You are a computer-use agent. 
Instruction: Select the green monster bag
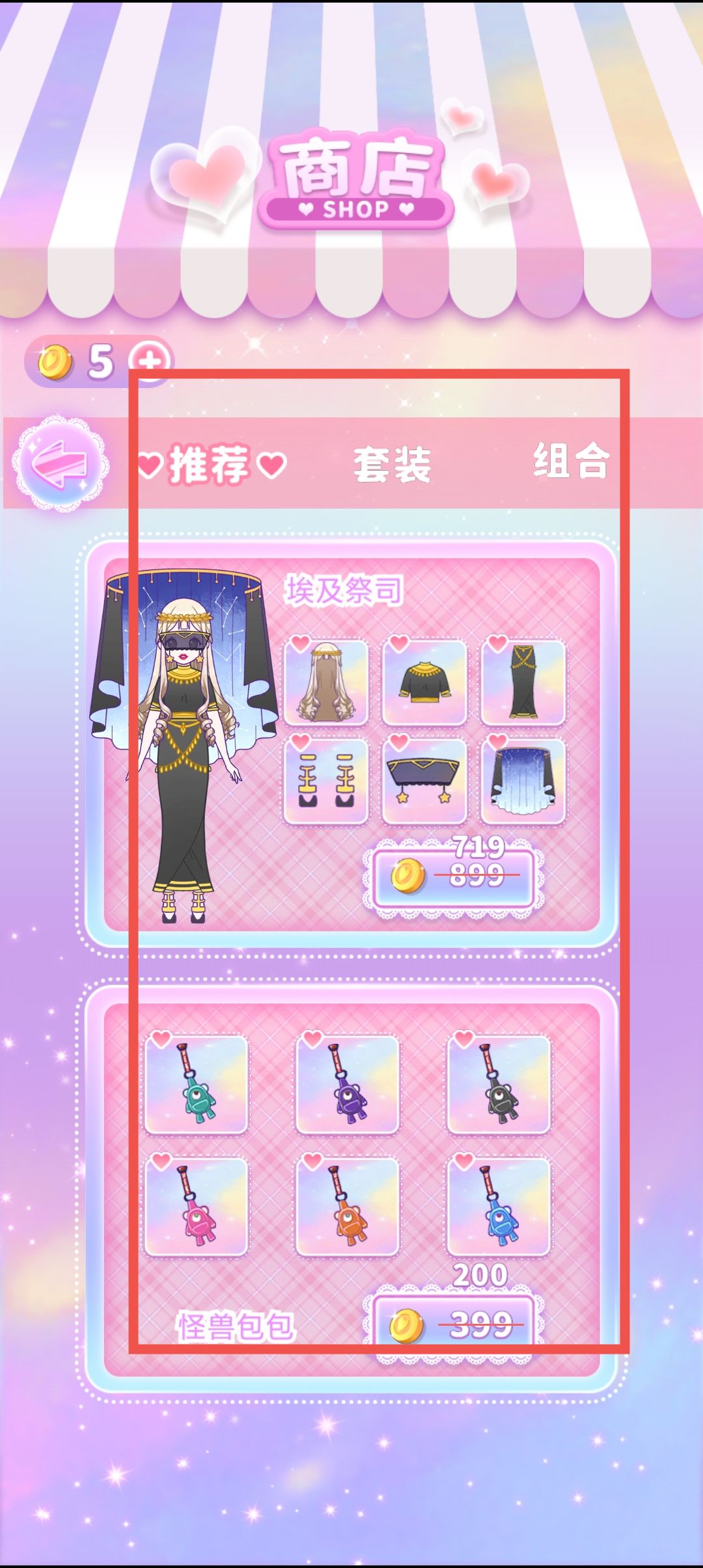point(196,1084)
